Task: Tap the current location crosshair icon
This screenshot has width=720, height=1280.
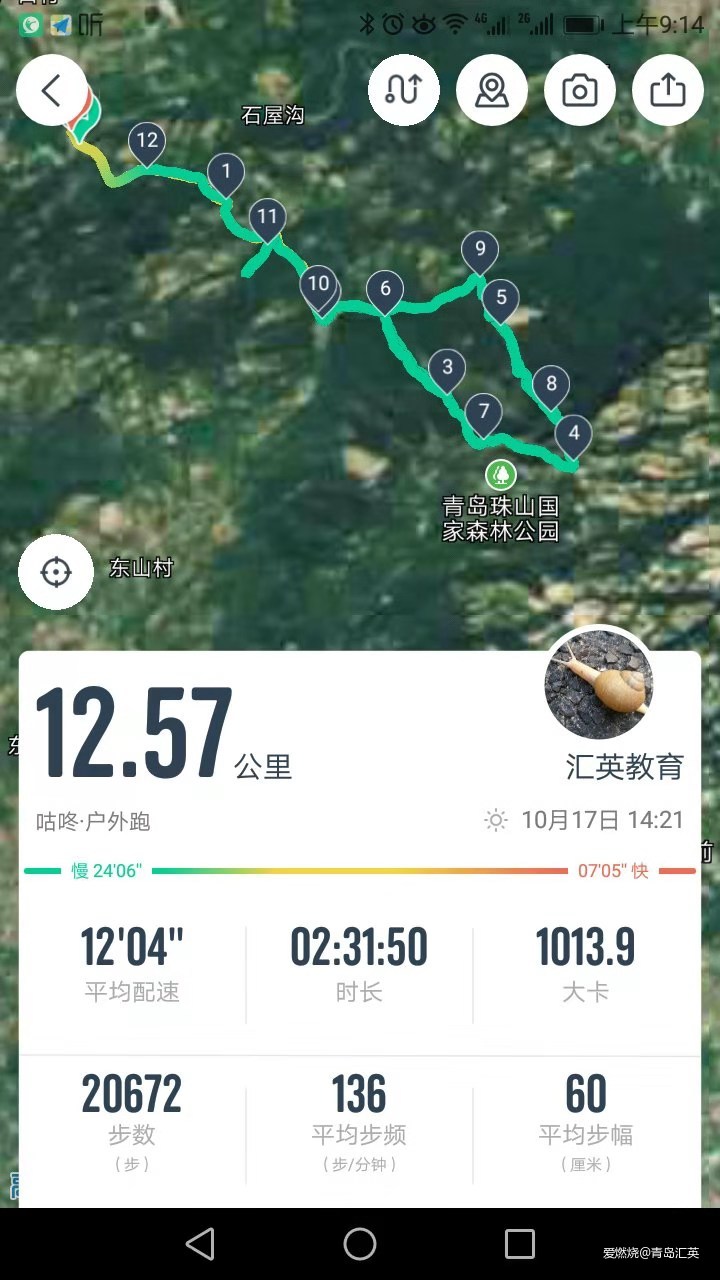Action: click(55, 571)
